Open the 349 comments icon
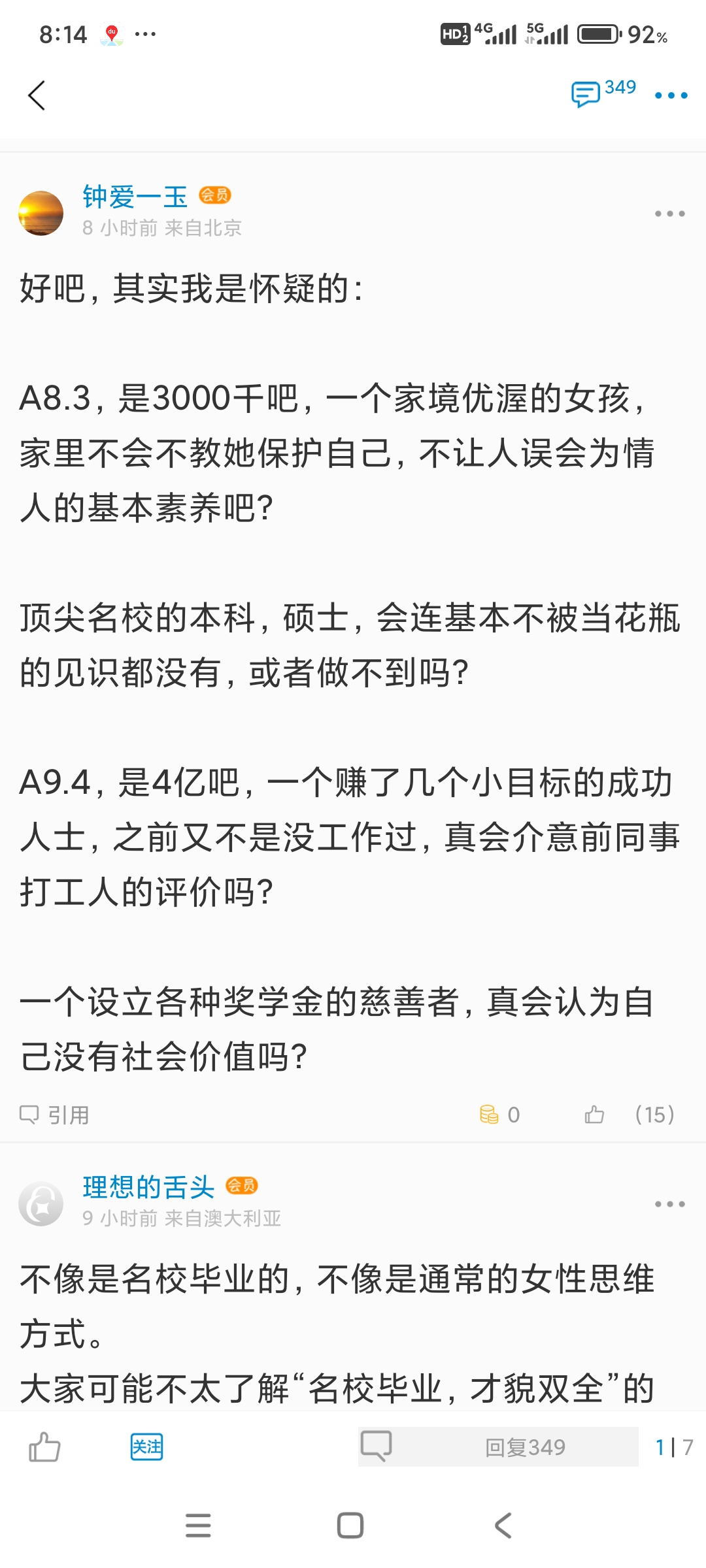 pyautogui.click(x=603, y=93)
